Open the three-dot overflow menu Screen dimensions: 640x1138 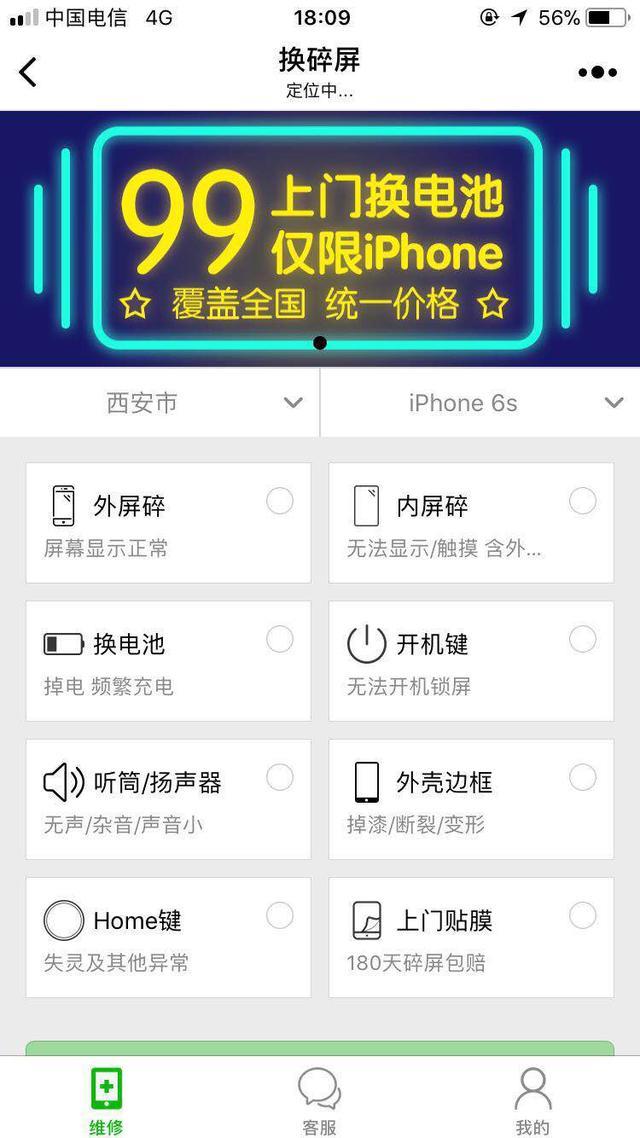(597, 72)
